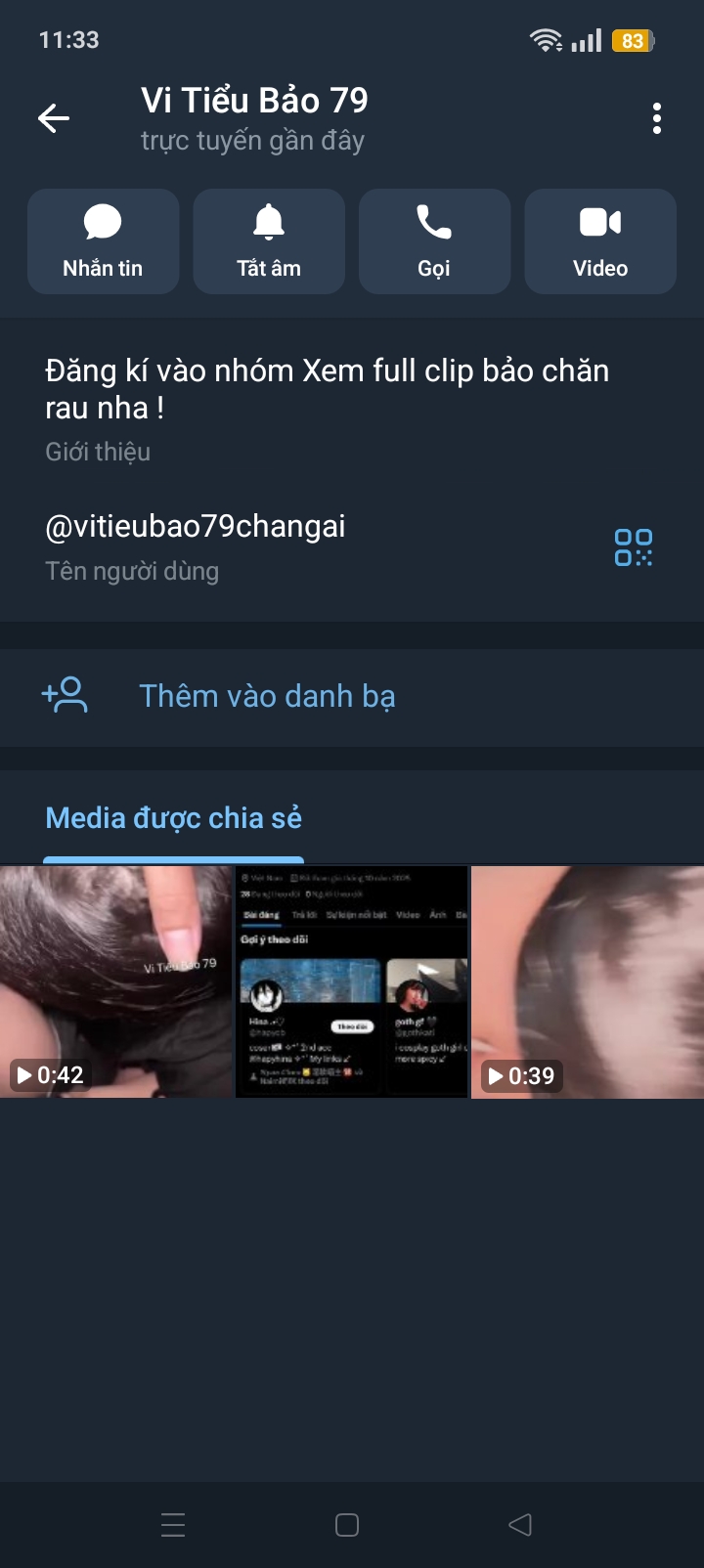Show the QR code for @vitieubao79changai

pos(633,544)
